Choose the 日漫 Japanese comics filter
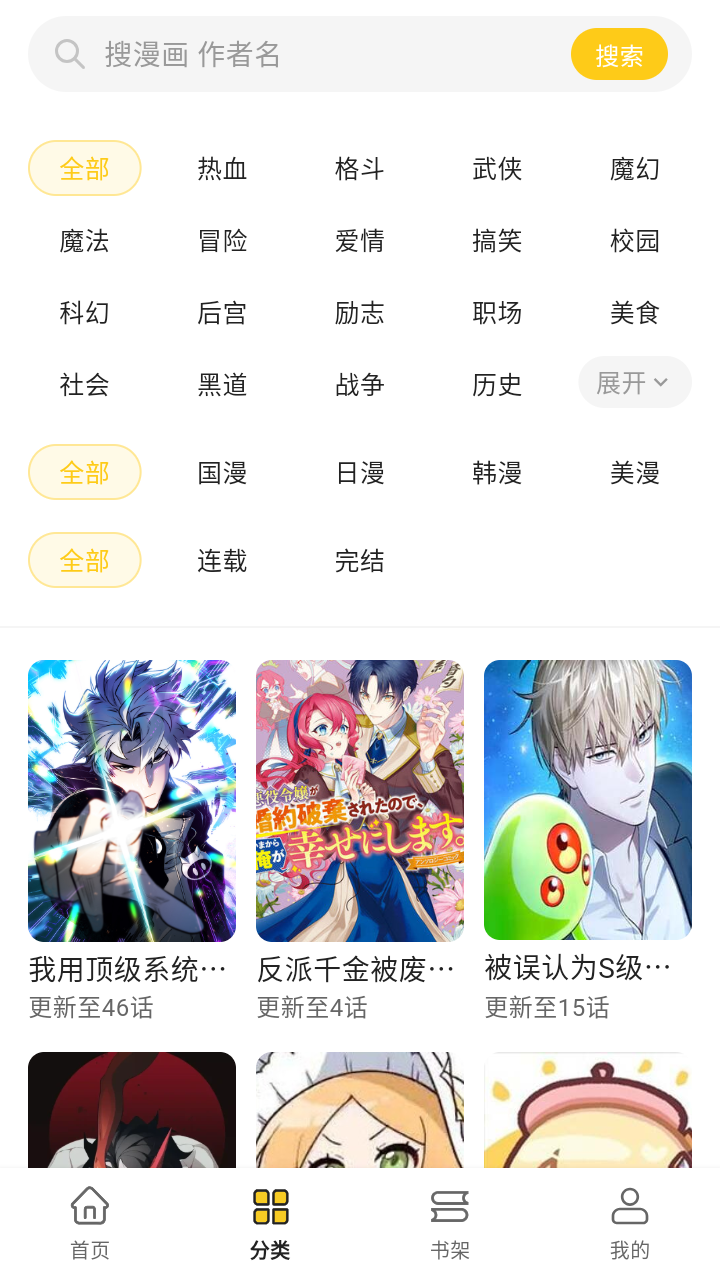The width and height of the screenshot is (720, 1280). click(359, 471)
